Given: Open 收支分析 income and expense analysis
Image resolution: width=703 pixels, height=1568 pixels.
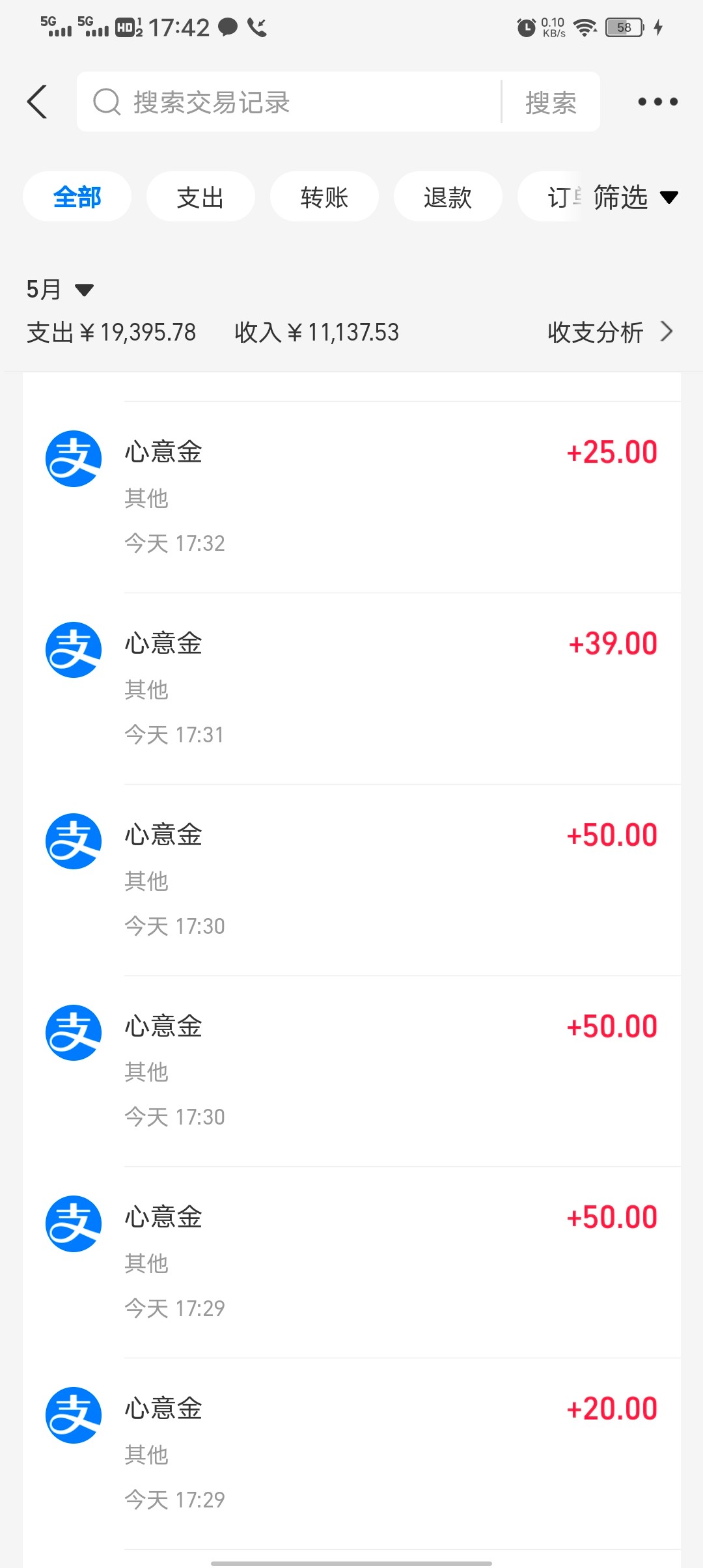Looking at the screenshot, I should point(609,332).
